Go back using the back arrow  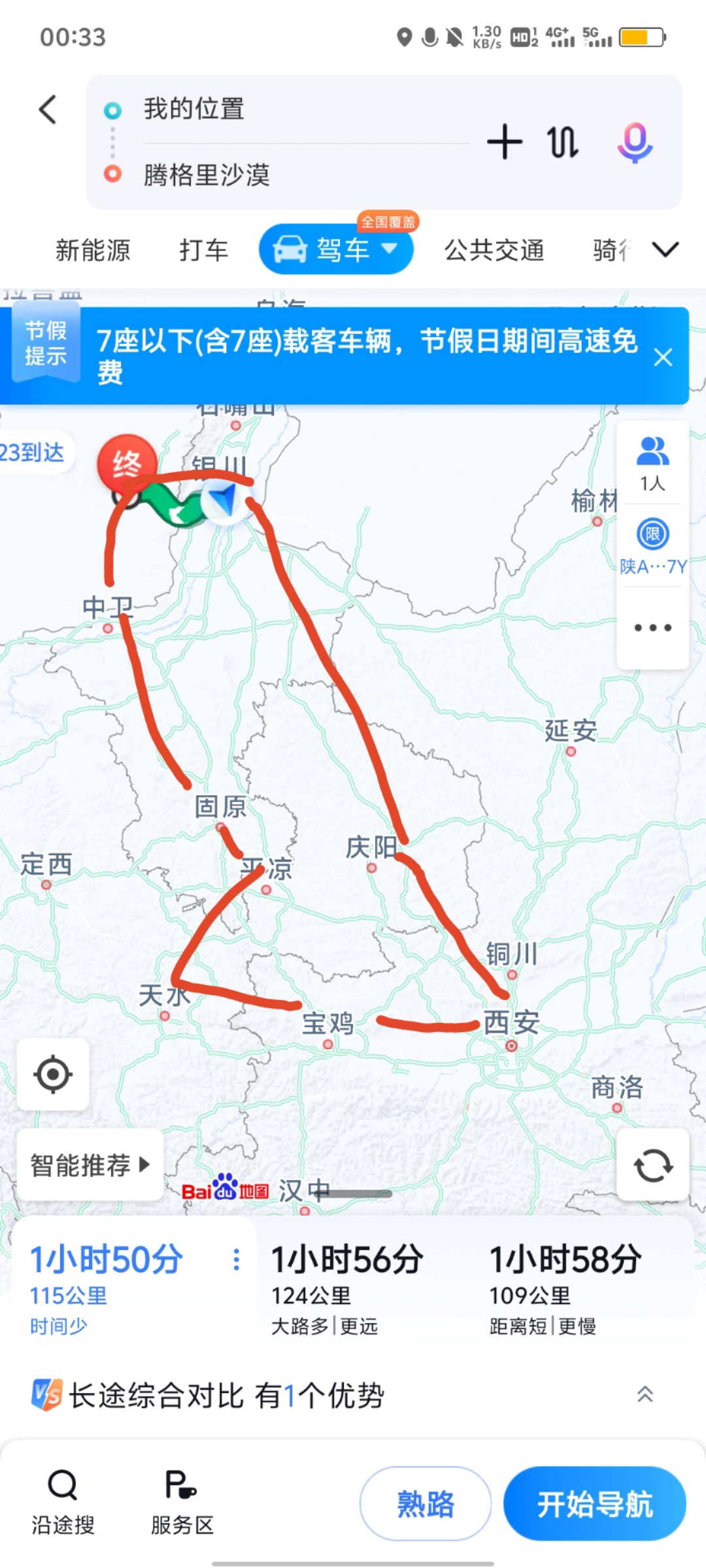click(48, 109)
